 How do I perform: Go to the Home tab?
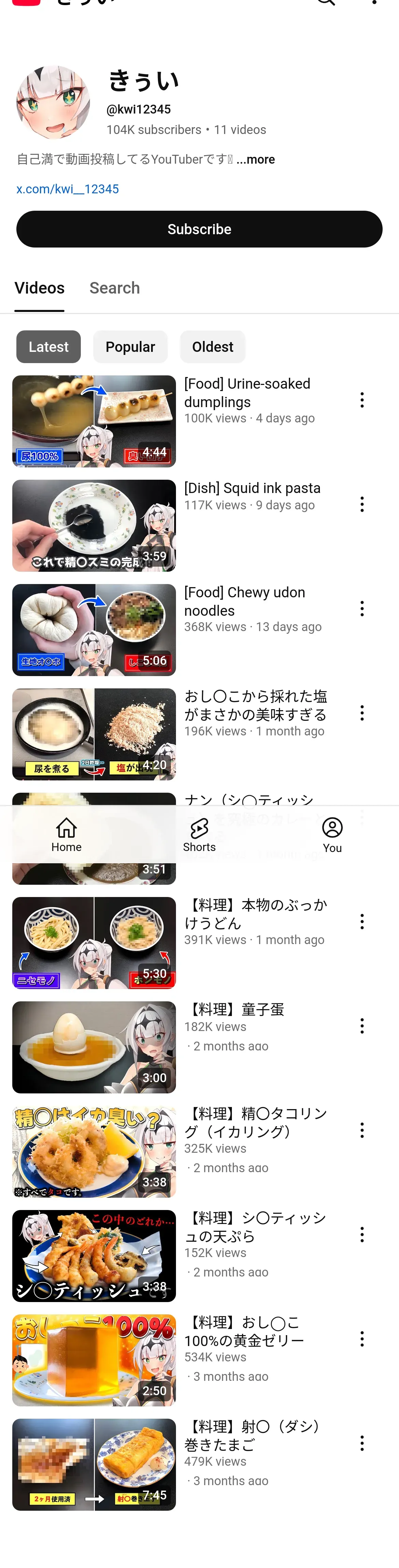[66, 835]
